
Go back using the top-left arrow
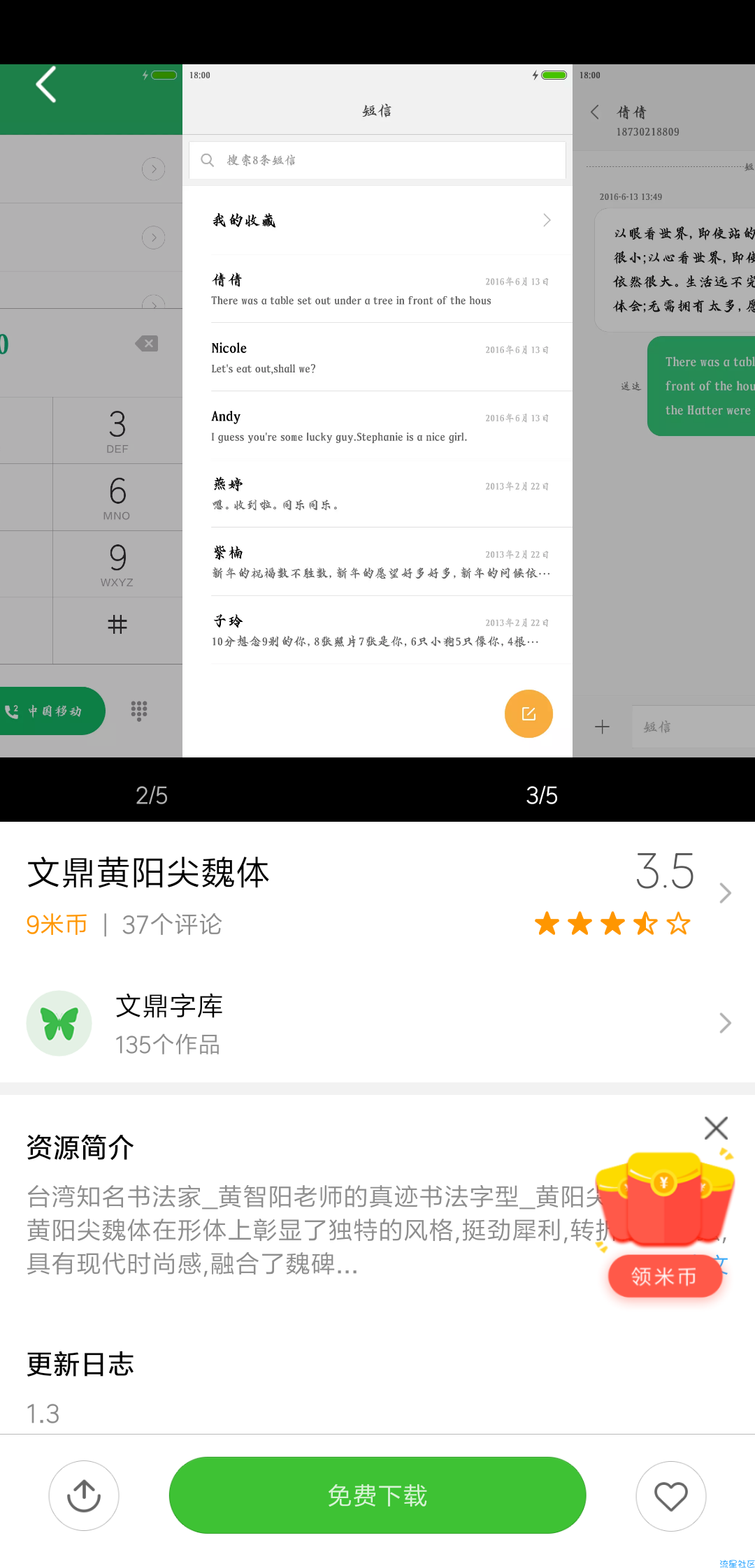pos(46,85)
